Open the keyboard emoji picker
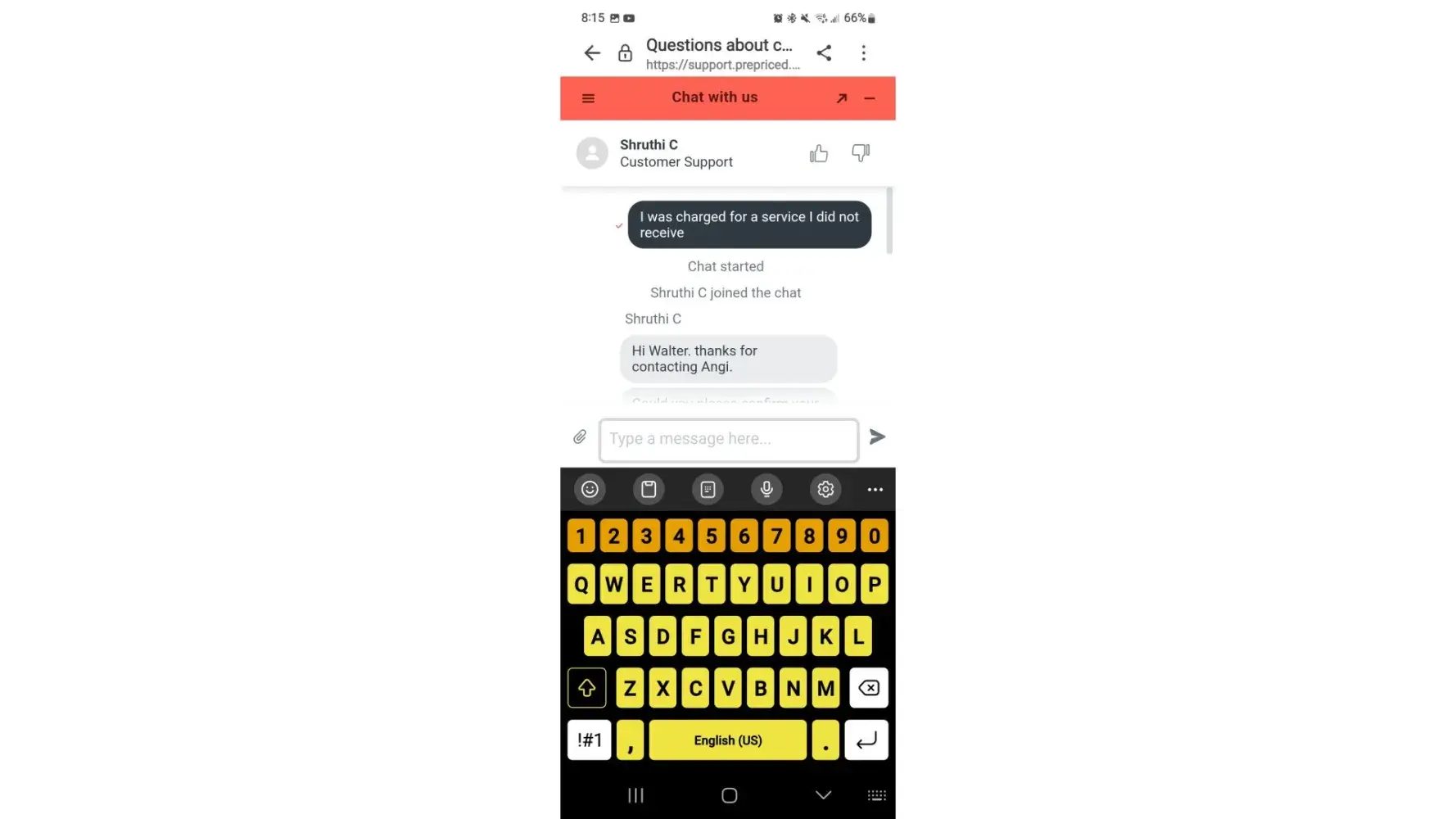This screenshot has width=1456, height=819. point(590,489)
